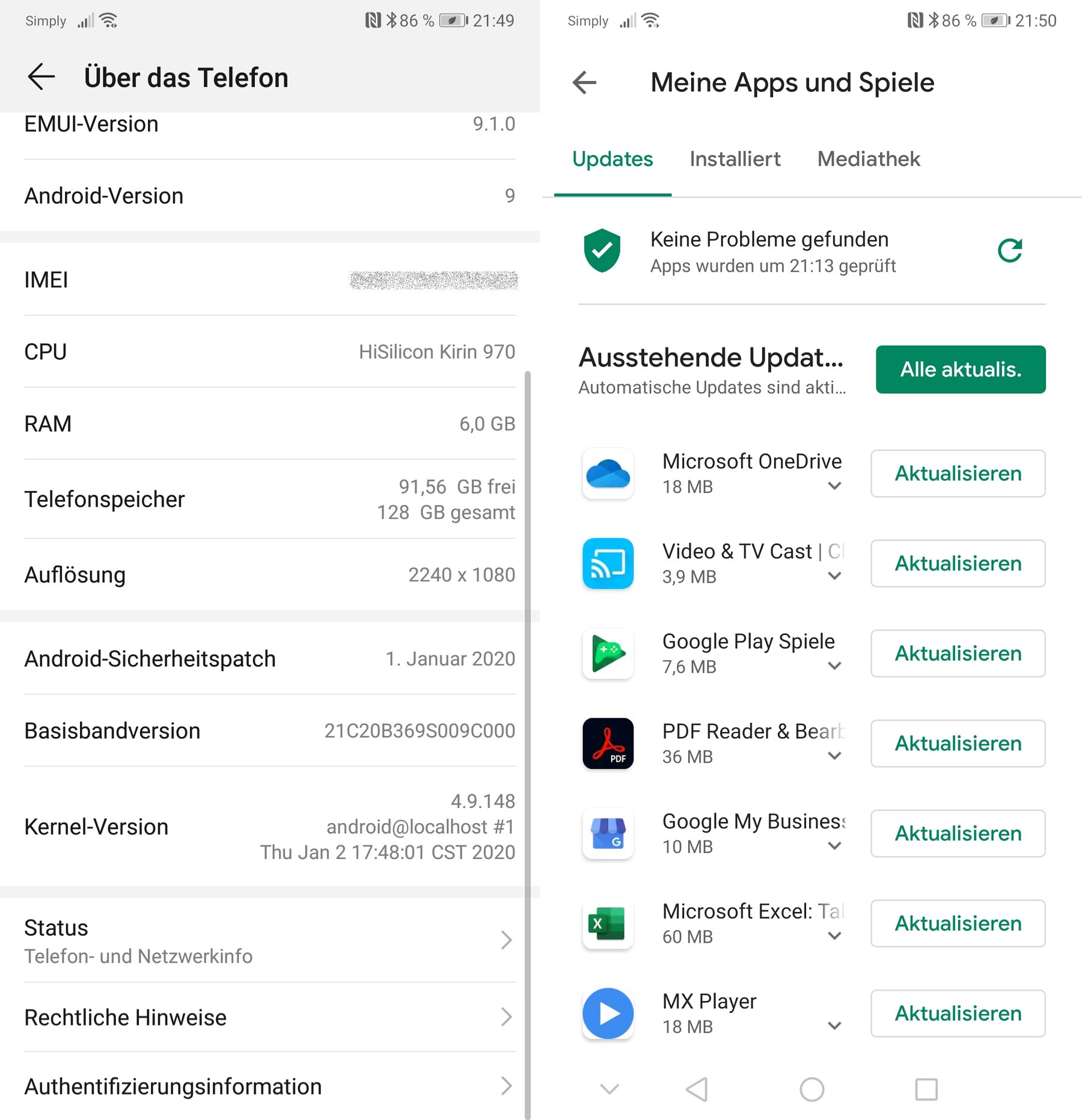This screenshot has height=1120, width=1082.
Task: Update Google My Business
Action: [958, 834]
